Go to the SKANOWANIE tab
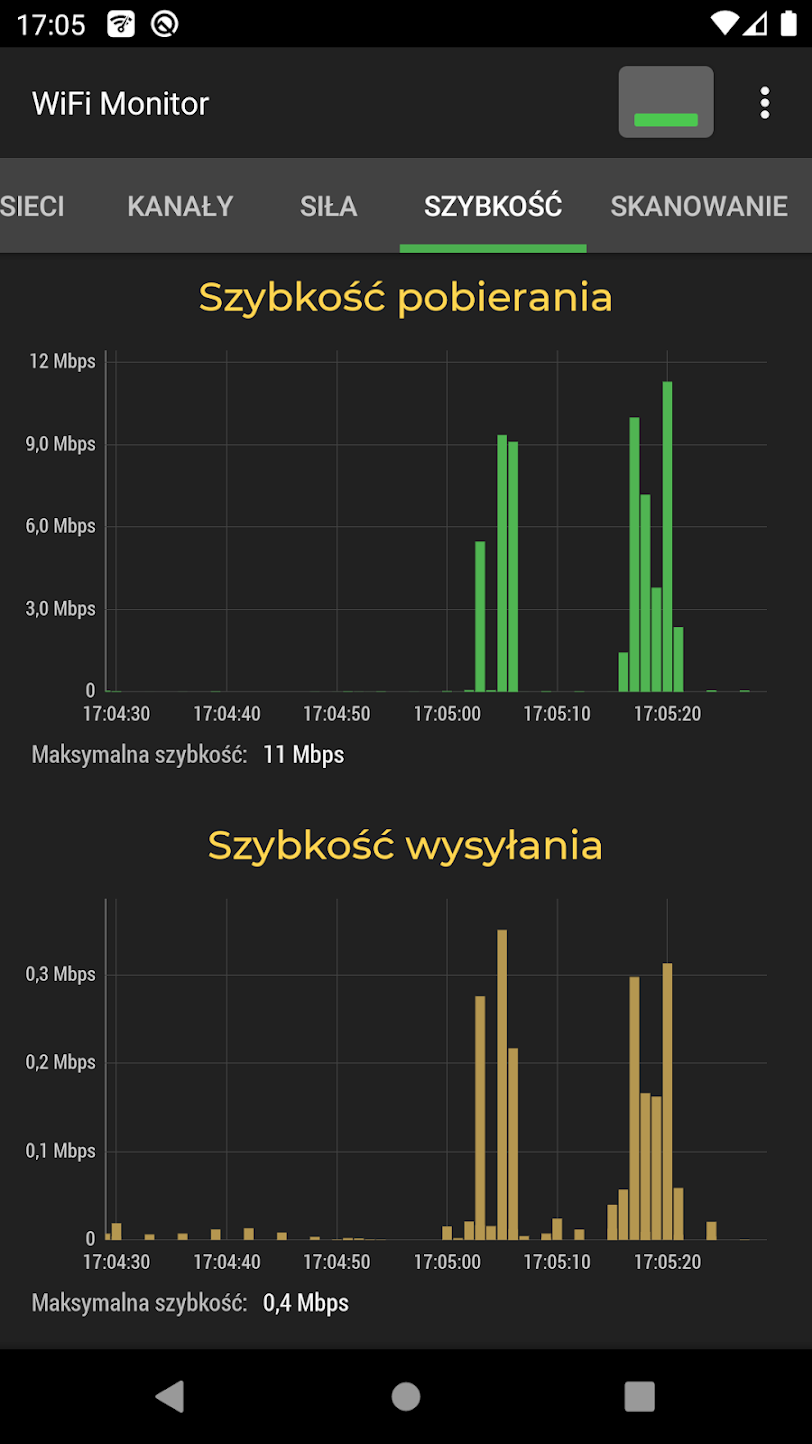 tap(699, 206)
